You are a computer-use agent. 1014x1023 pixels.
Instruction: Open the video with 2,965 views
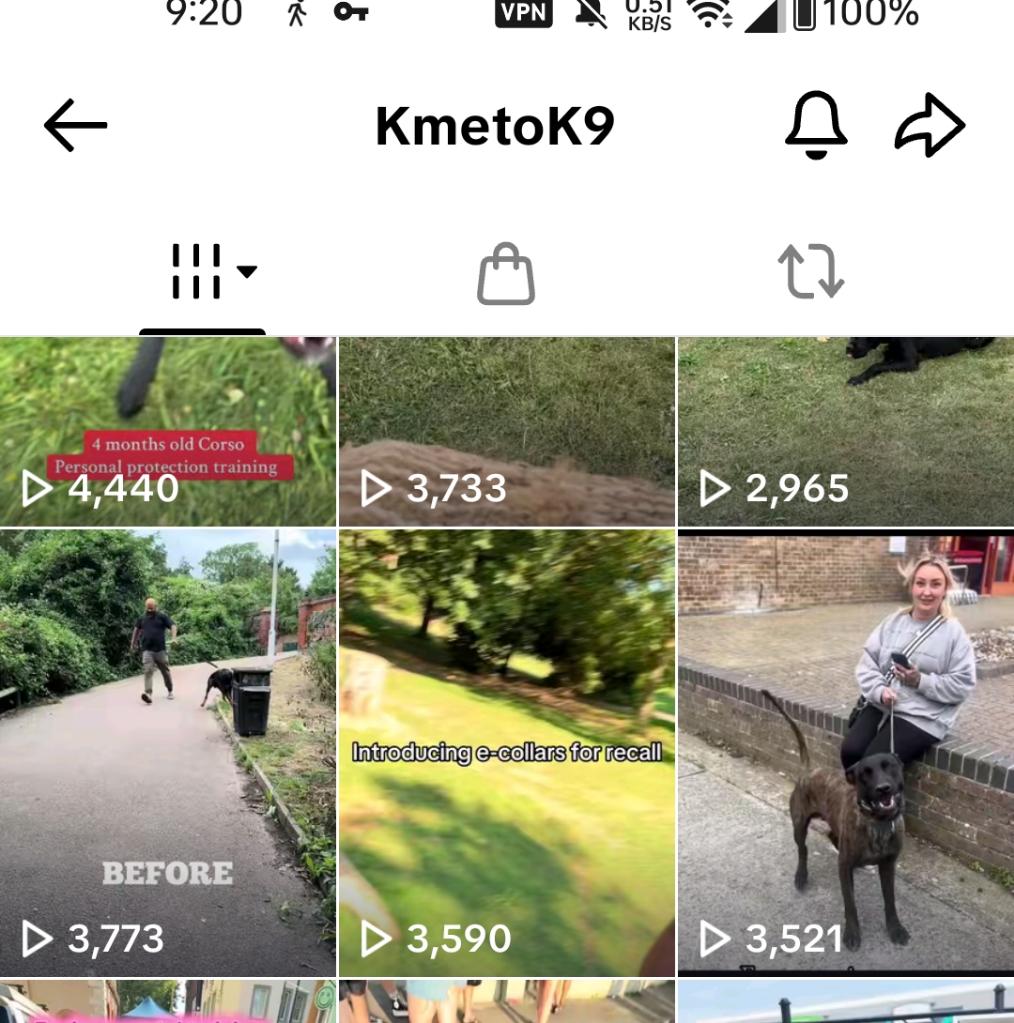pyautogui.click(x=845, y=432)
